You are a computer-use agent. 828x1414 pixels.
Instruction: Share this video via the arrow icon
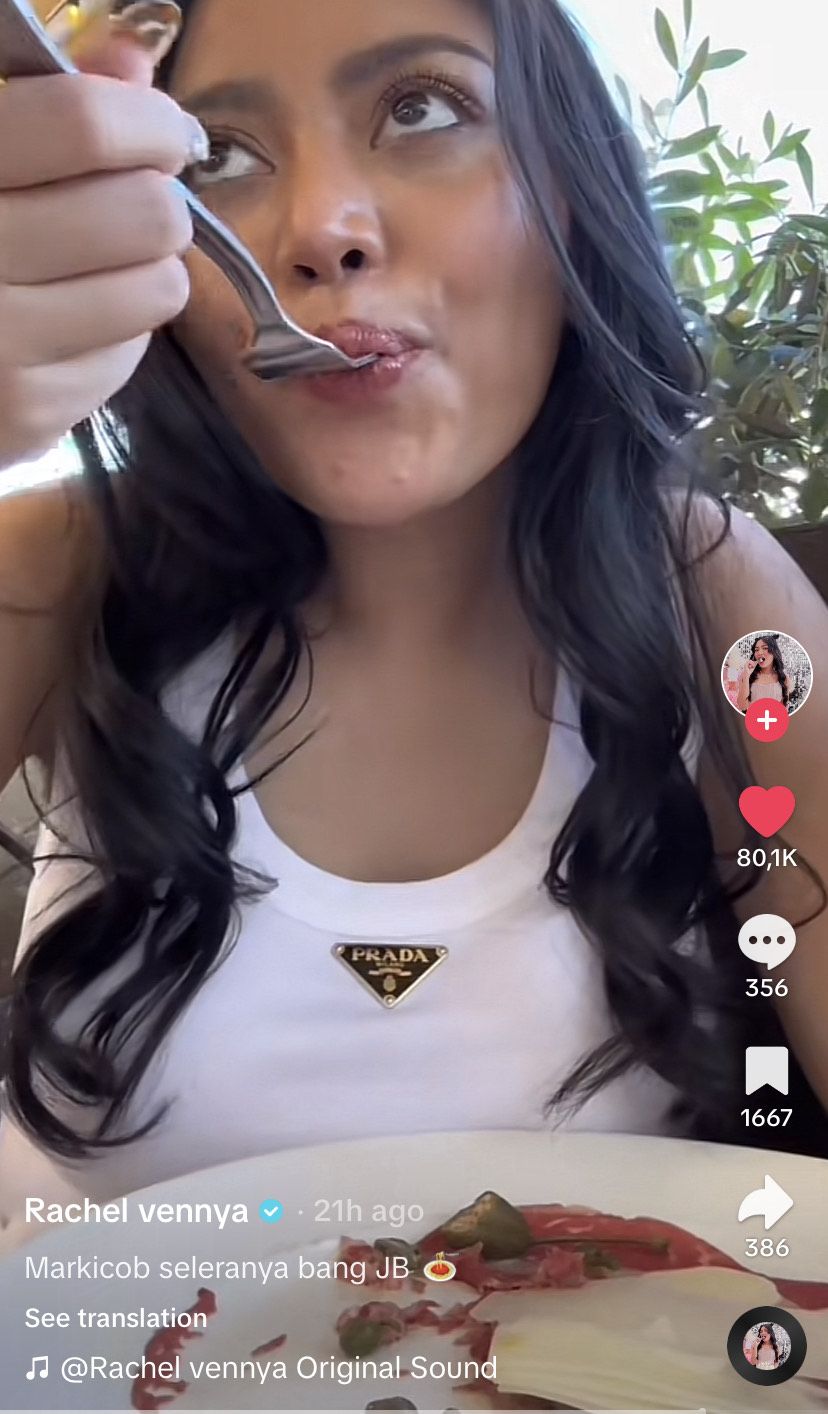coord(766,1203)
